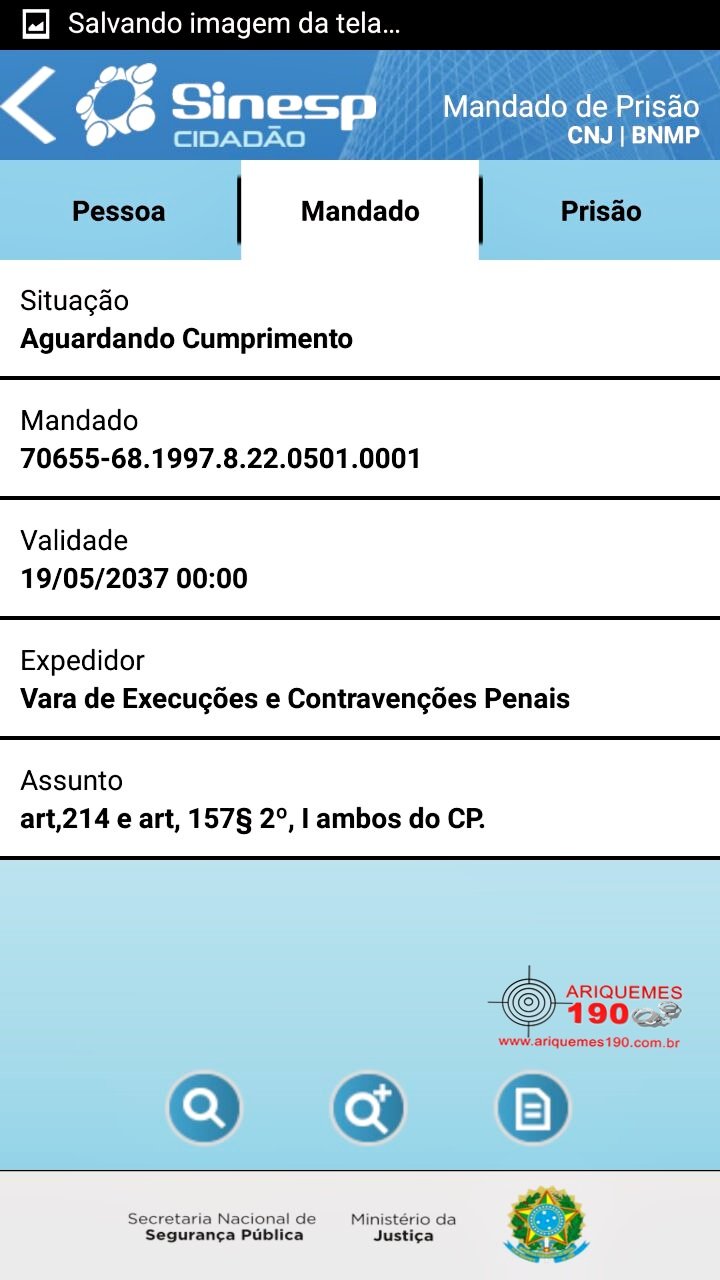Open the document details button
The height and width of the screenshot is (1280, 720).
pyautogui.click(x=533, y=1107)
